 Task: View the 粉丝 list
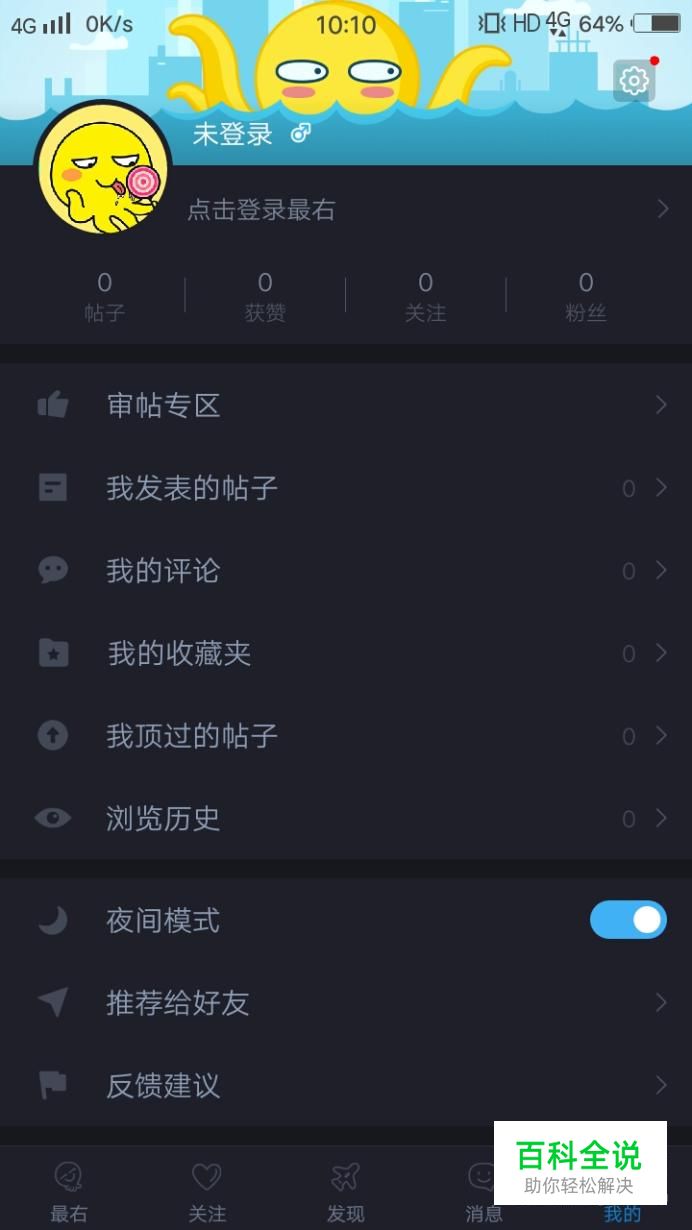click(586, 297)
